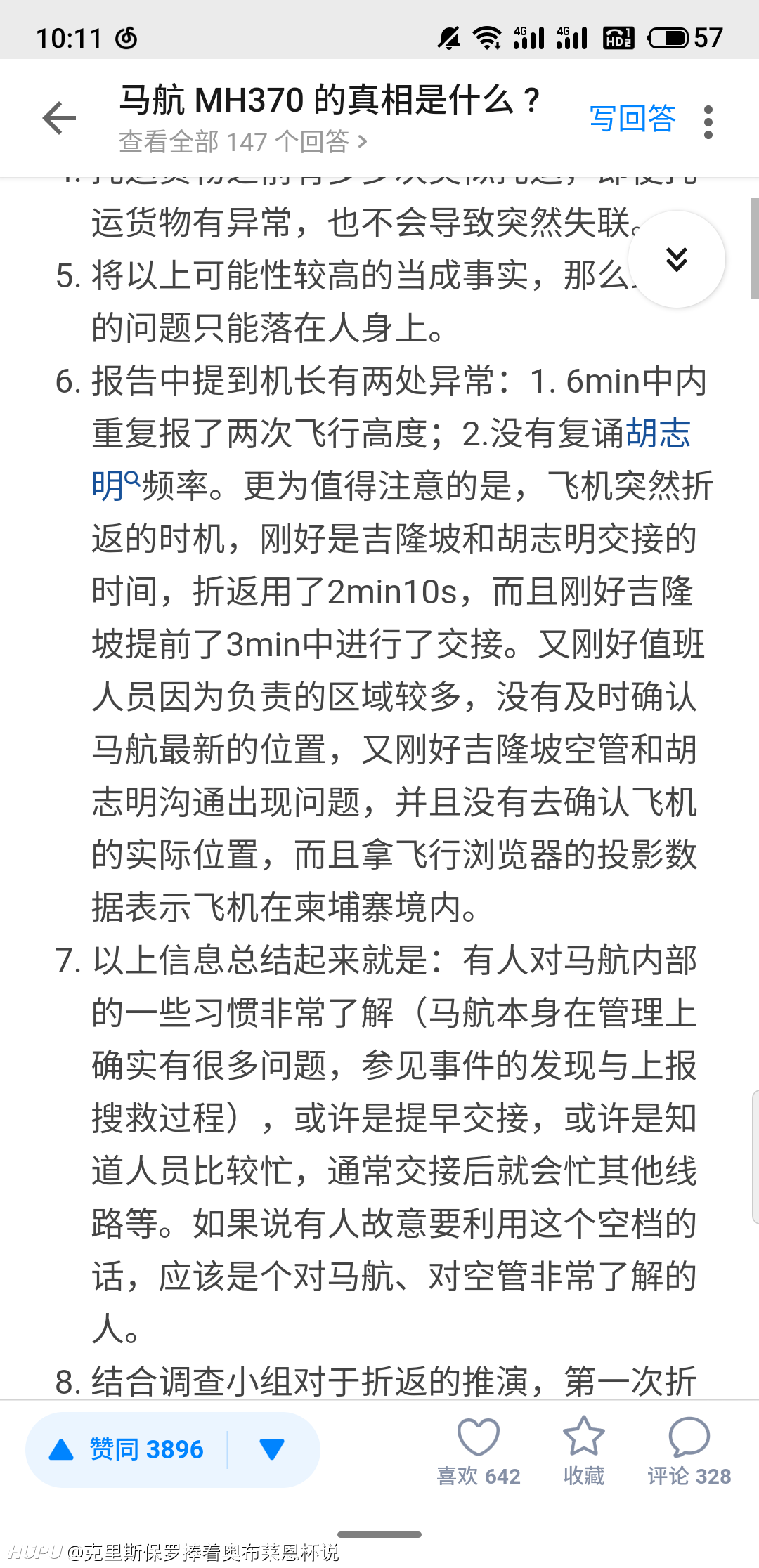The width and height of the screenshot is (759, 1568).
Task: Open the three-dot overflow menu
Action: [x=708, y=122]
